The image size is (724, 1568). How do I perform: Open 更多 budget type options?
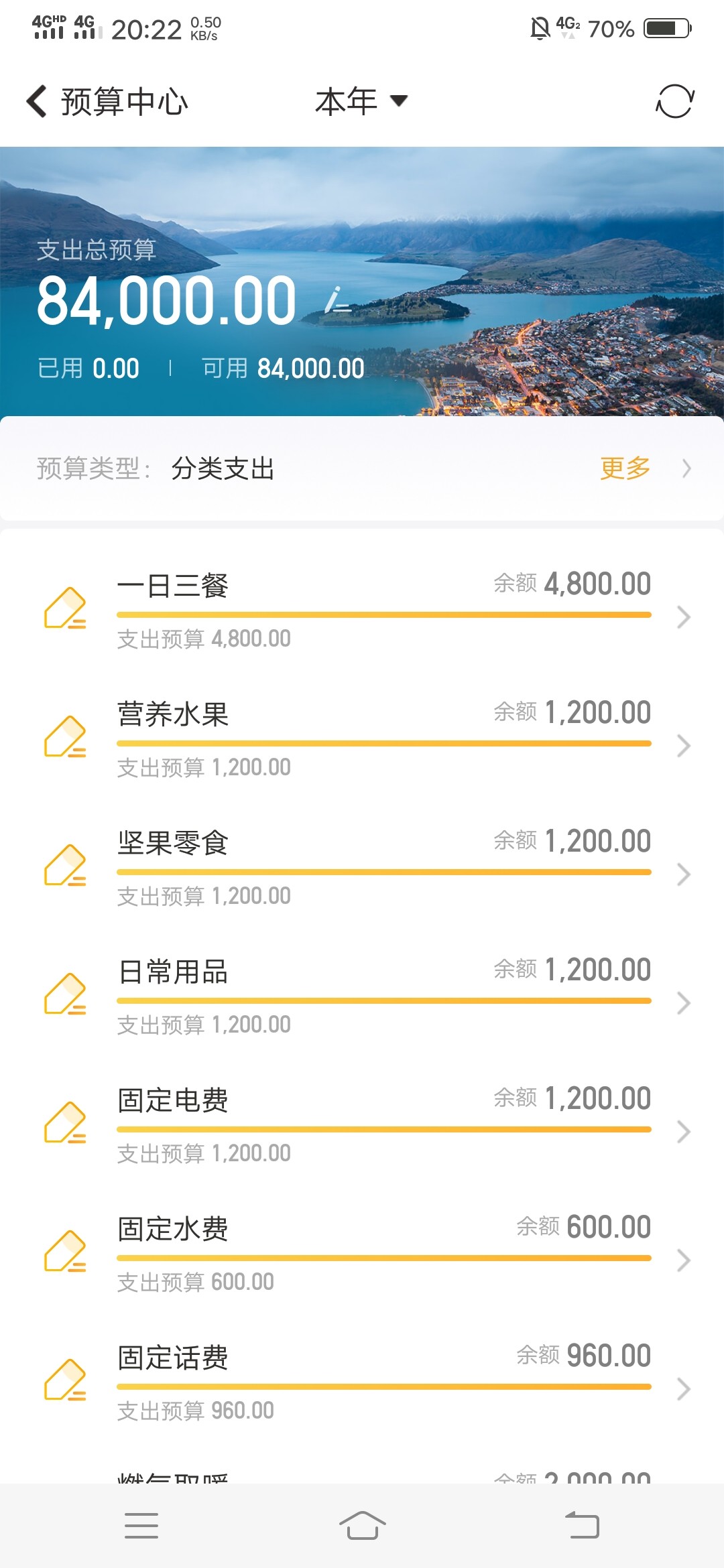(645, 468)
